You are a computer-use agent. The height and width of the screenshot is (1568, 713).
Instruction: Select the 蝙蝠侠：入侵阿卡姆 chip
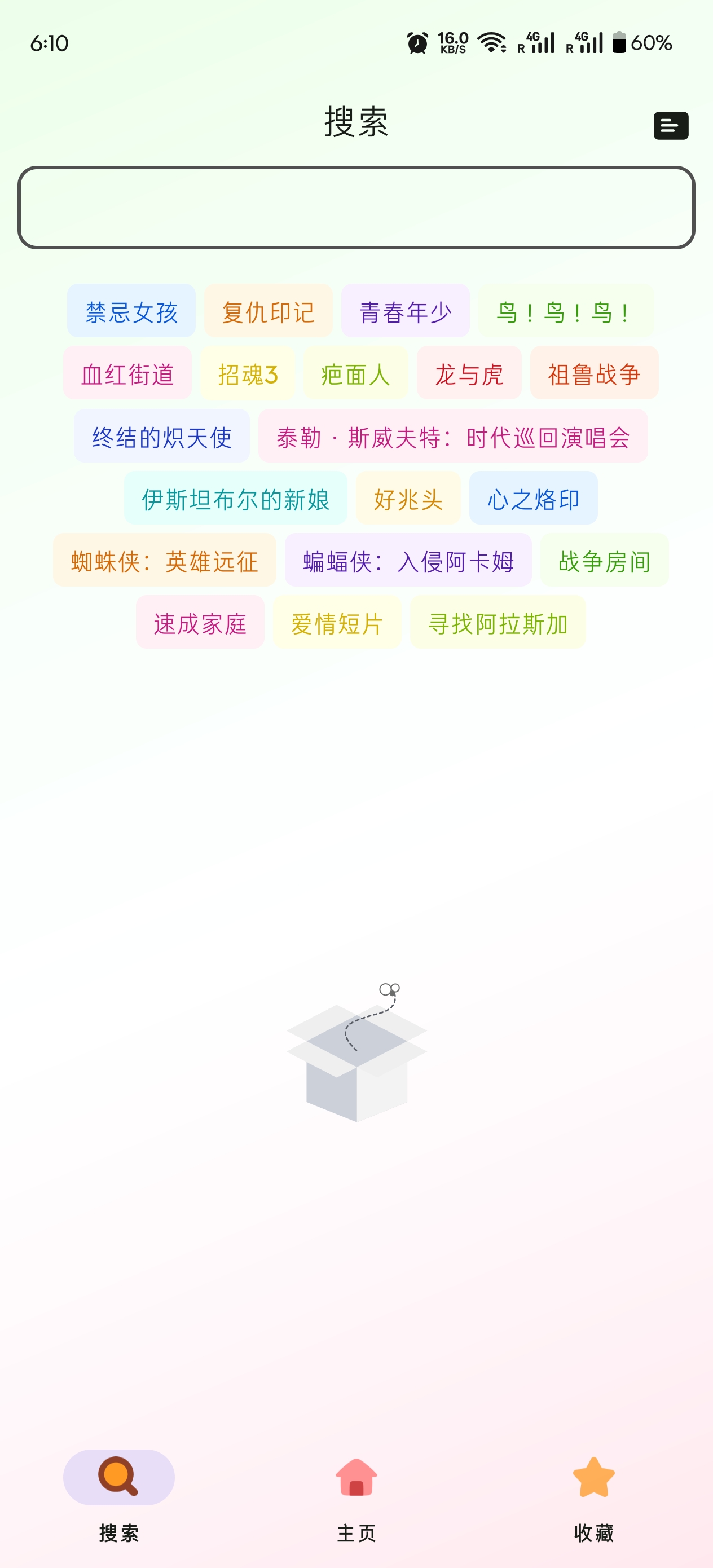pos(408,560)
